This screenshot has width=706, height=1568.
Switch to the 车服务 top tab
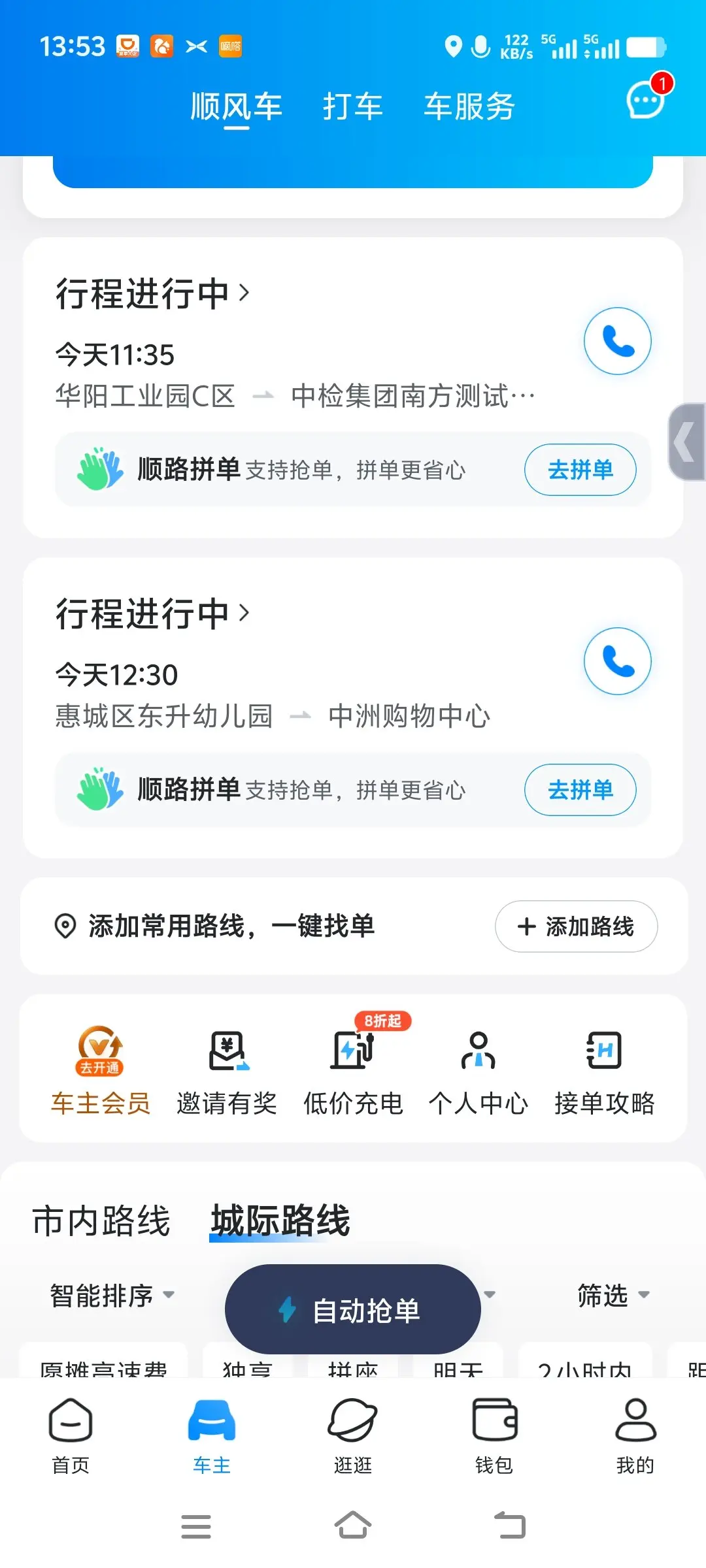(x=469, y=106)
